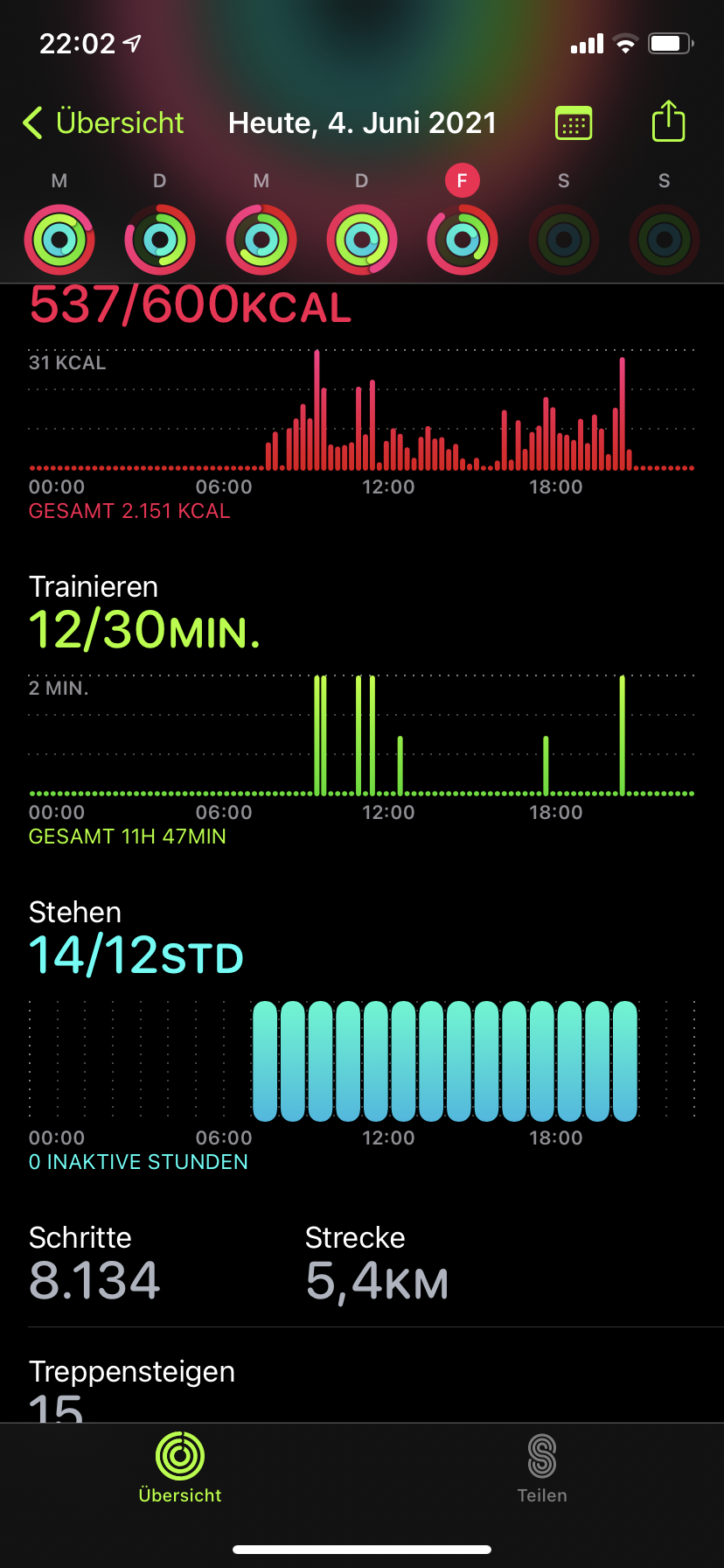The image size is (724, 1568).
Task: Select Tuesday's activity rings
Action: 160,239
